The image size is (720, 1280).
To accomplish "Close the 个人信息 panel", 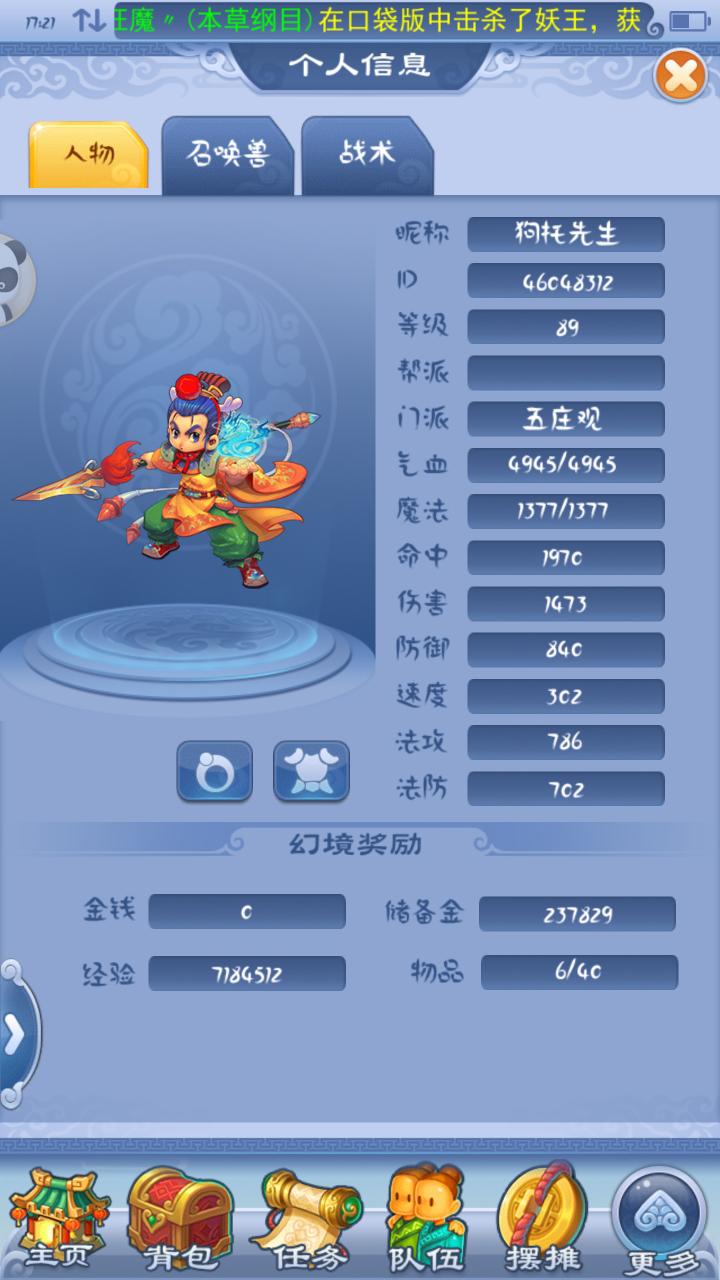I will (x=680, y=77).
